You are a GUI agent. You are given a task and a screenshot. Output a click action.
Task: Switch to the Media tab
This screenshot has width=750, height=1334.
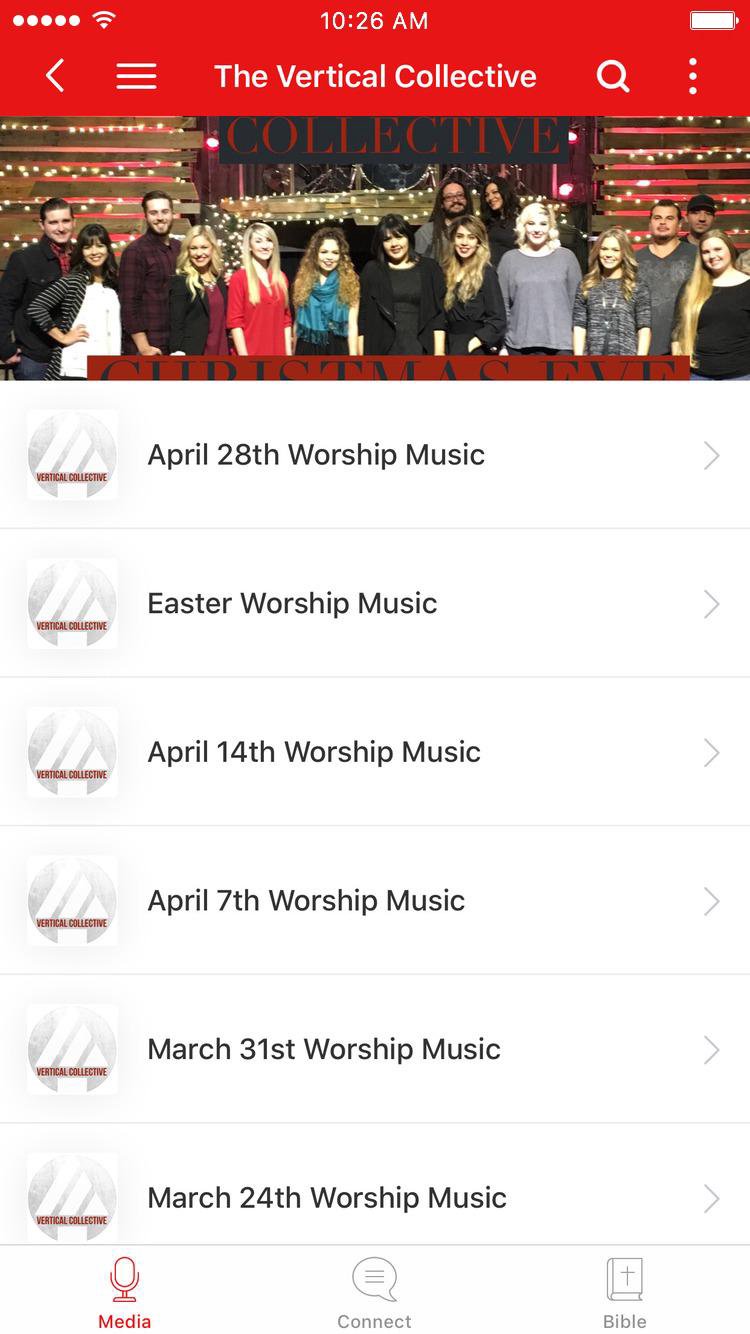[125, 1292]
